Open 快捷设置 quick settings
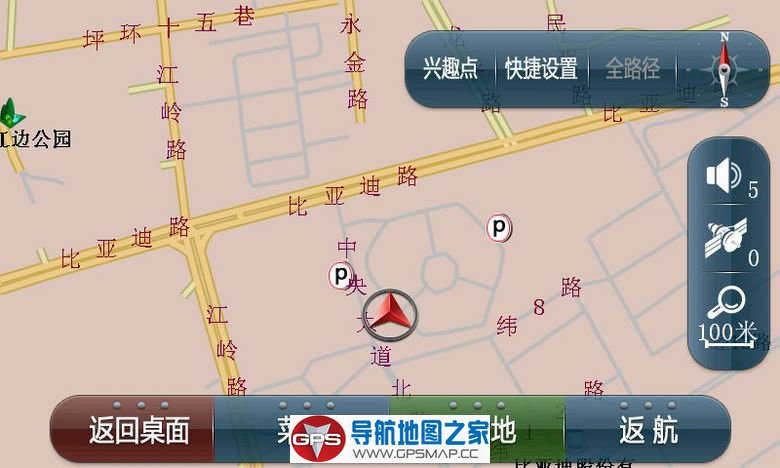 541,69
